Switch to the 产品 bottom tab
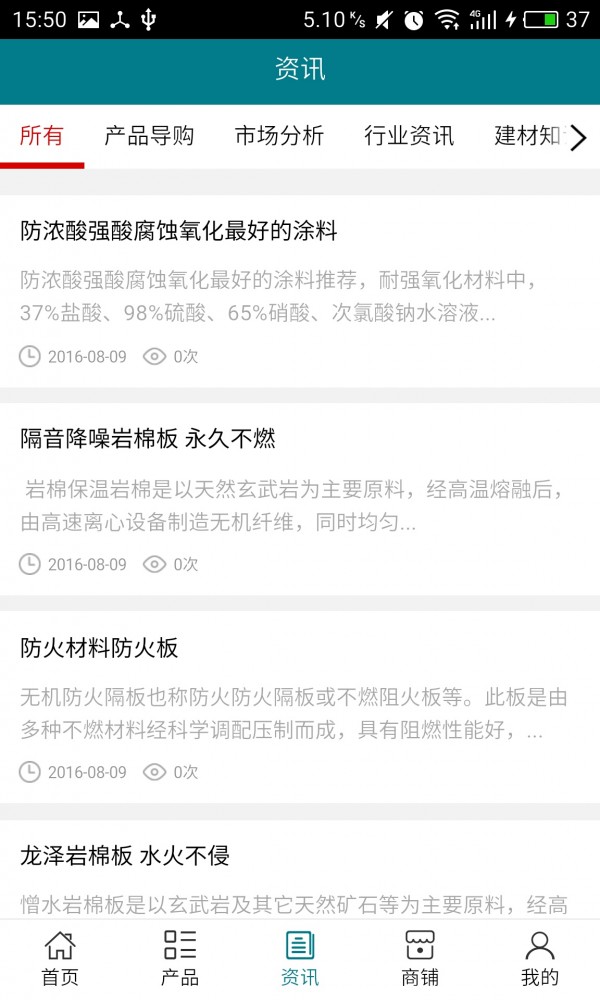 pyautogui.click(x=180, y=958)
